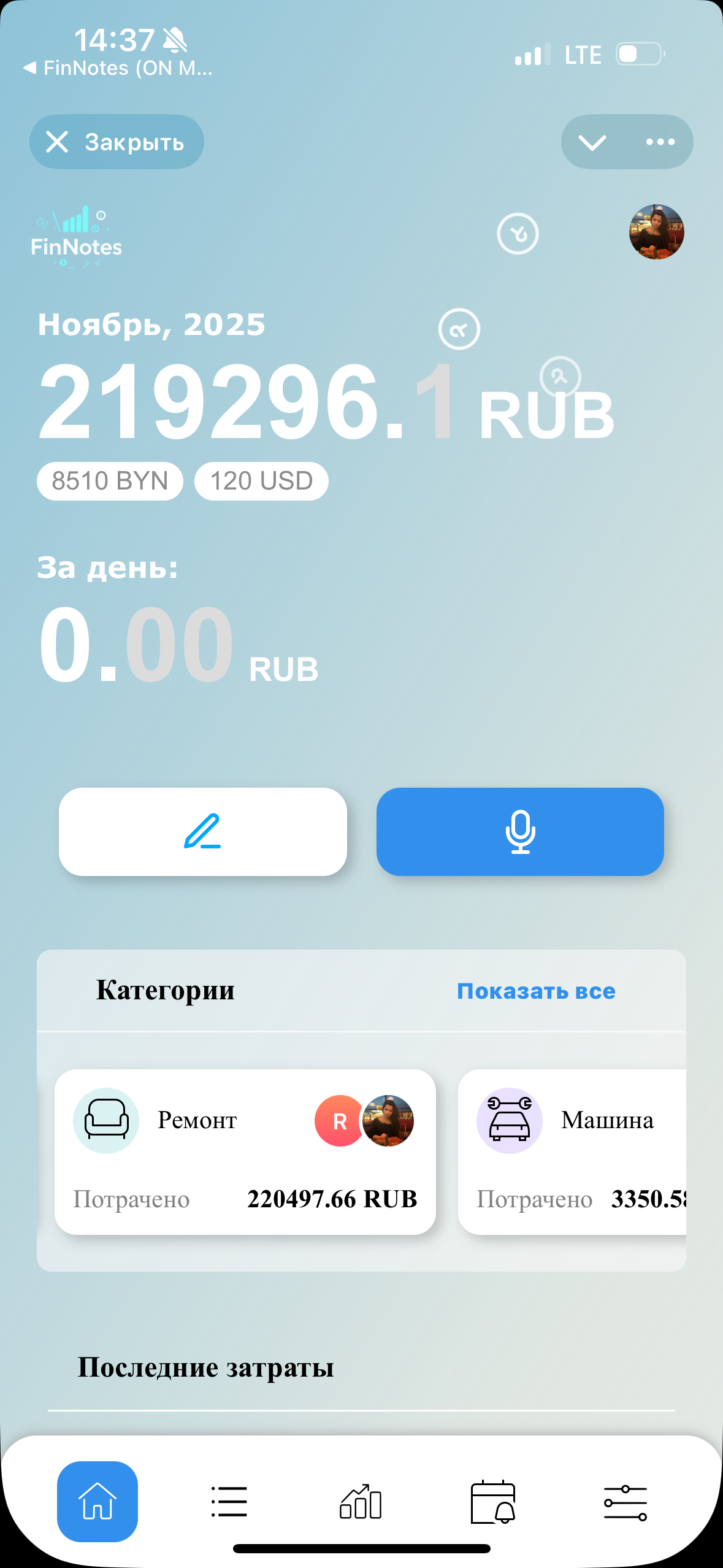Open the calendar reminders tab
723x1568 pixels.
493,1501
